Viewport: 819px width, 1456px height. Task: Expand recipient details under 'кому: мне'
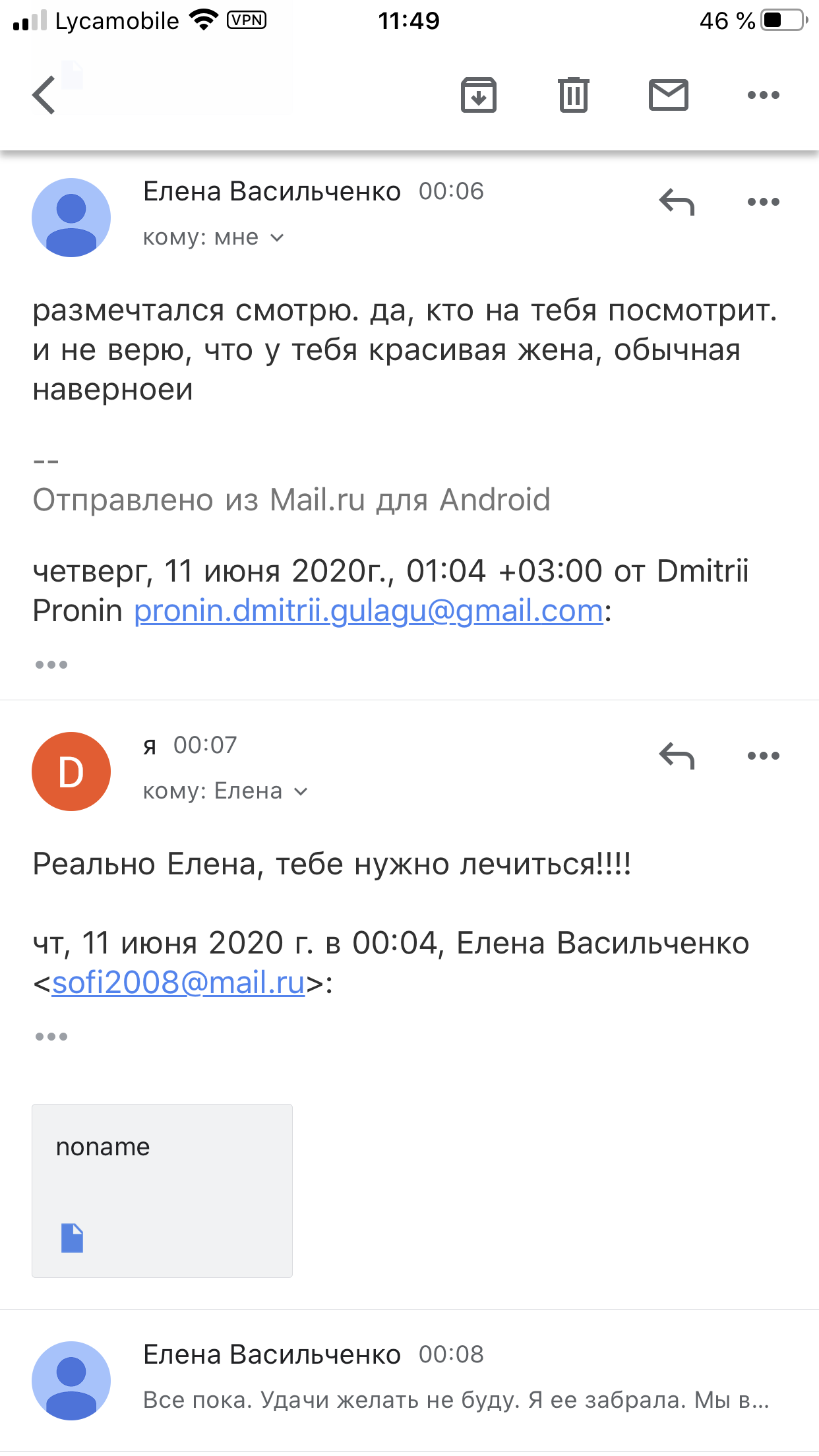(x=278, y=238)
